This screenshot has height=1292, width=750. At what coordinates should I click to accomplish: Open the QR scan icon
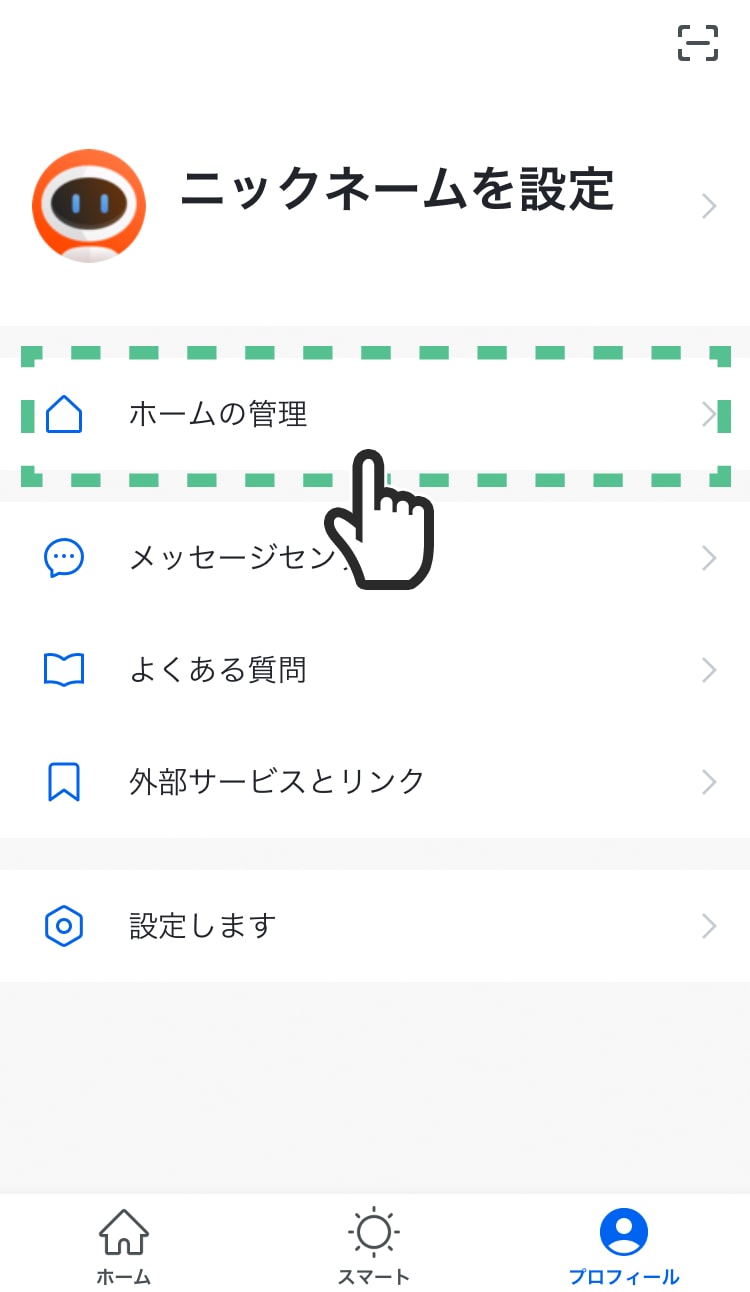point(697,43)
